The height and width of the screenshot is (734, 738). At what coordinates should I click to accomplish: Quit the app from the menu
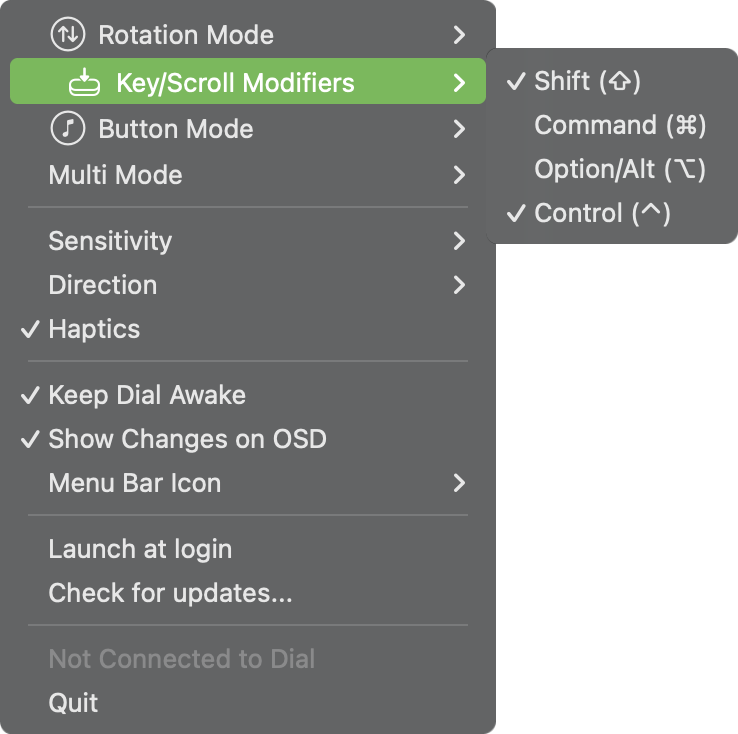click(73, 703)
